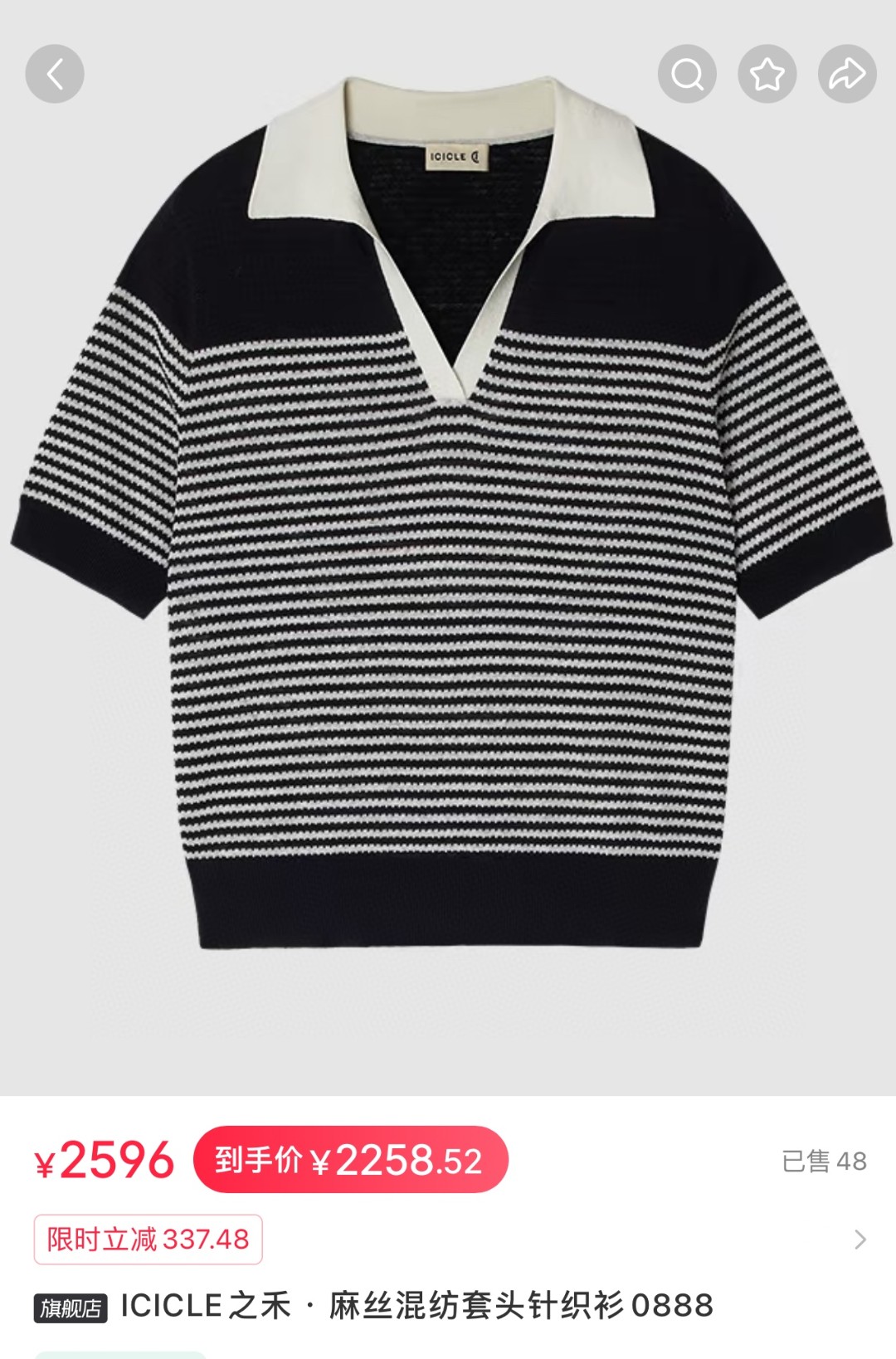Go back to the previous page
Image resolution: width=896 pixels, height=1359 pixels.
(55, 74)
